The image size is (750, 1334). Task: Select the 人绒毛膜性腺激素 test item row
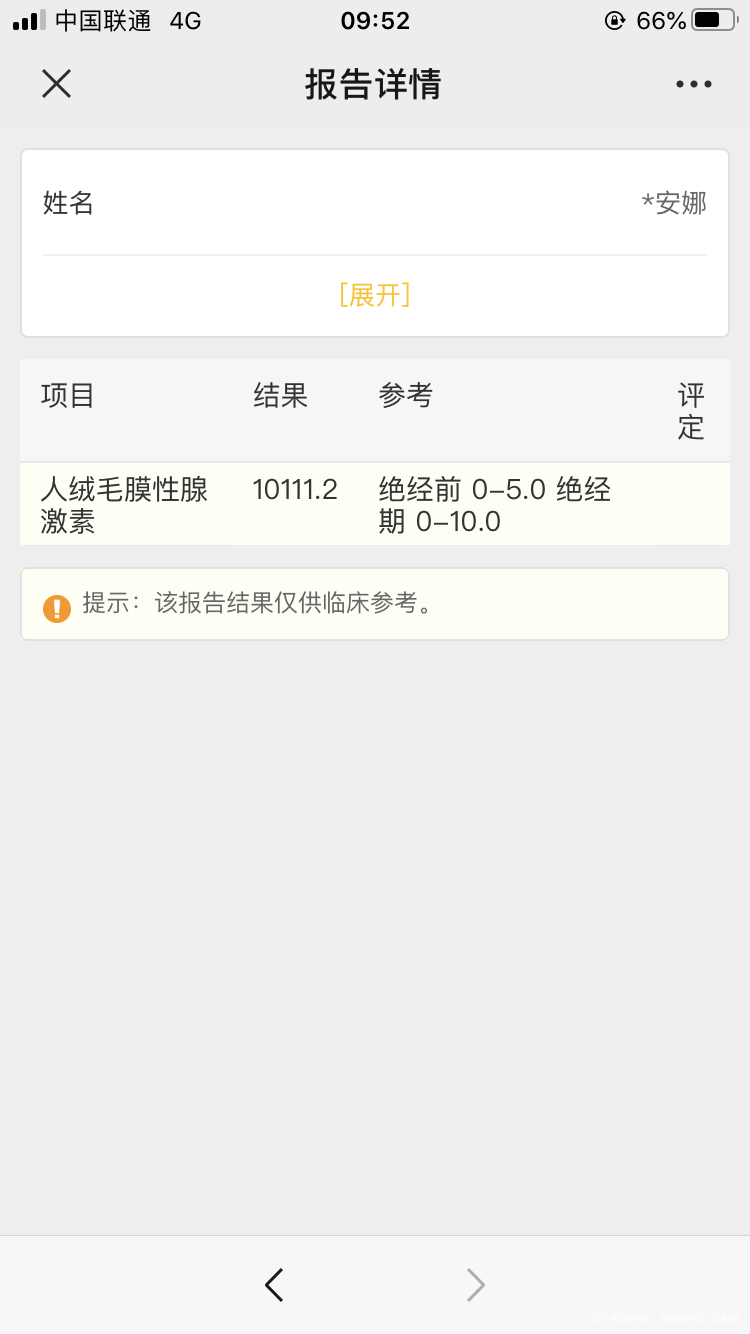coord(124,504)
